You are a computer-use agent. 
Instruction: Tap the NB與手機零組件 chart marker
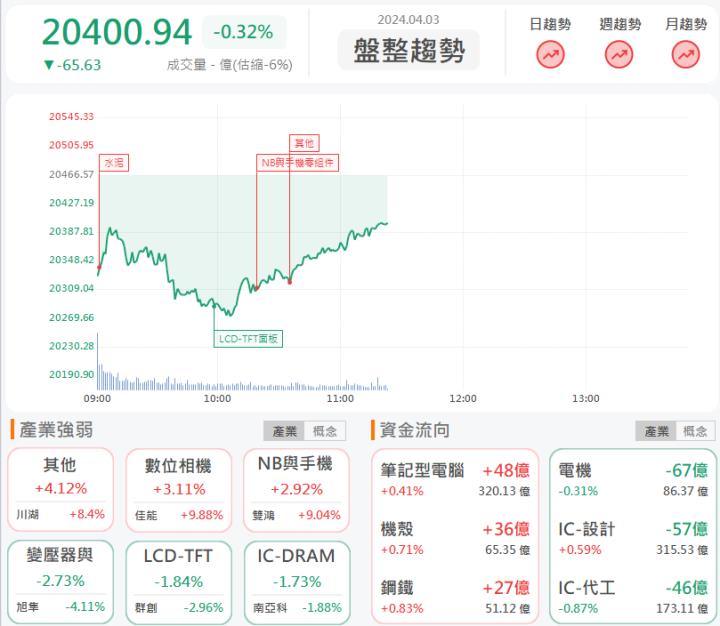(297, 162)
